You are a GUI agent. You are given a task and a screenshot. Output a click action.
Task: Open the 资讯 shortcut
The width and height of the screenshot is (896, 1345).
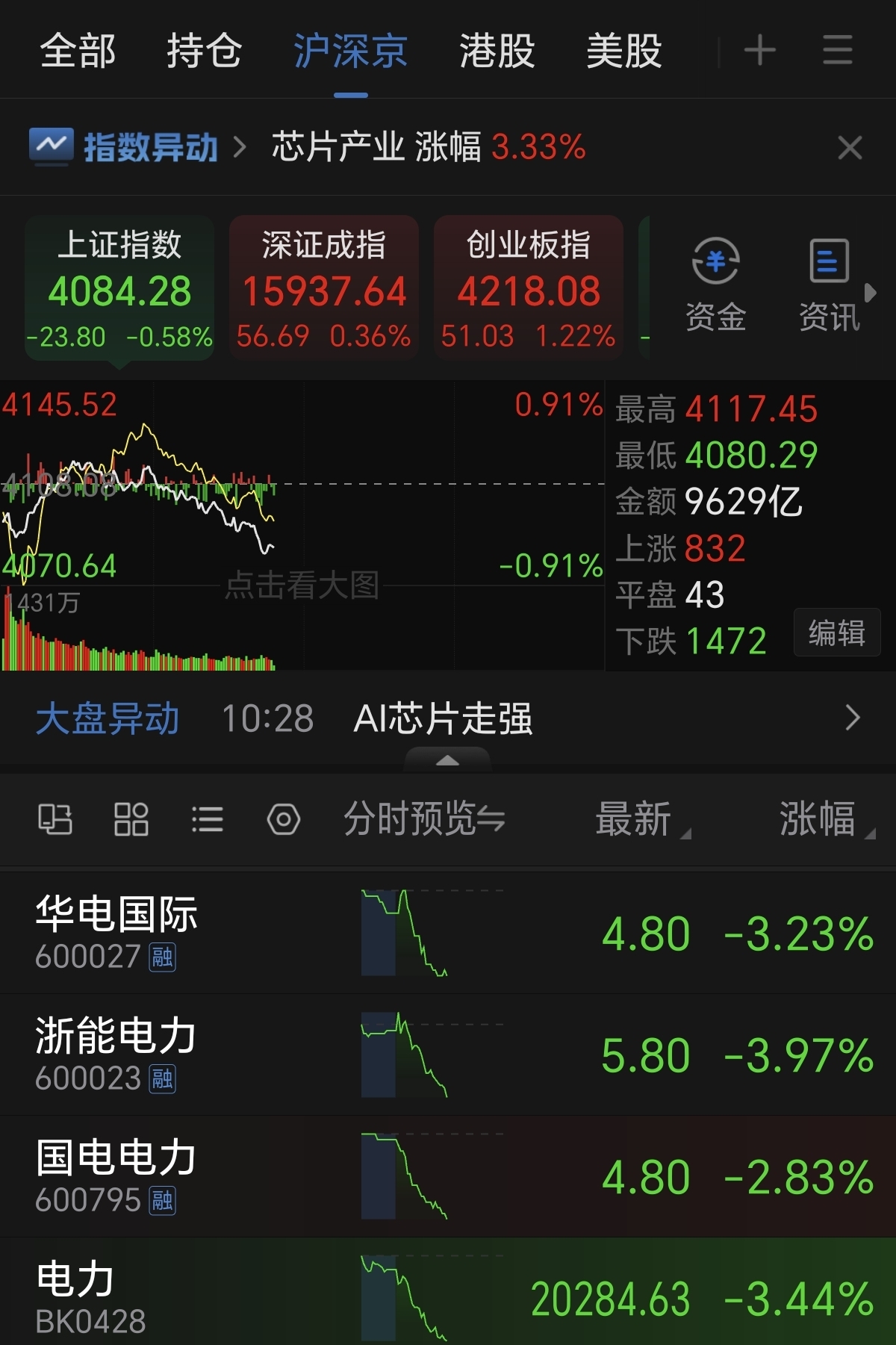829,285
